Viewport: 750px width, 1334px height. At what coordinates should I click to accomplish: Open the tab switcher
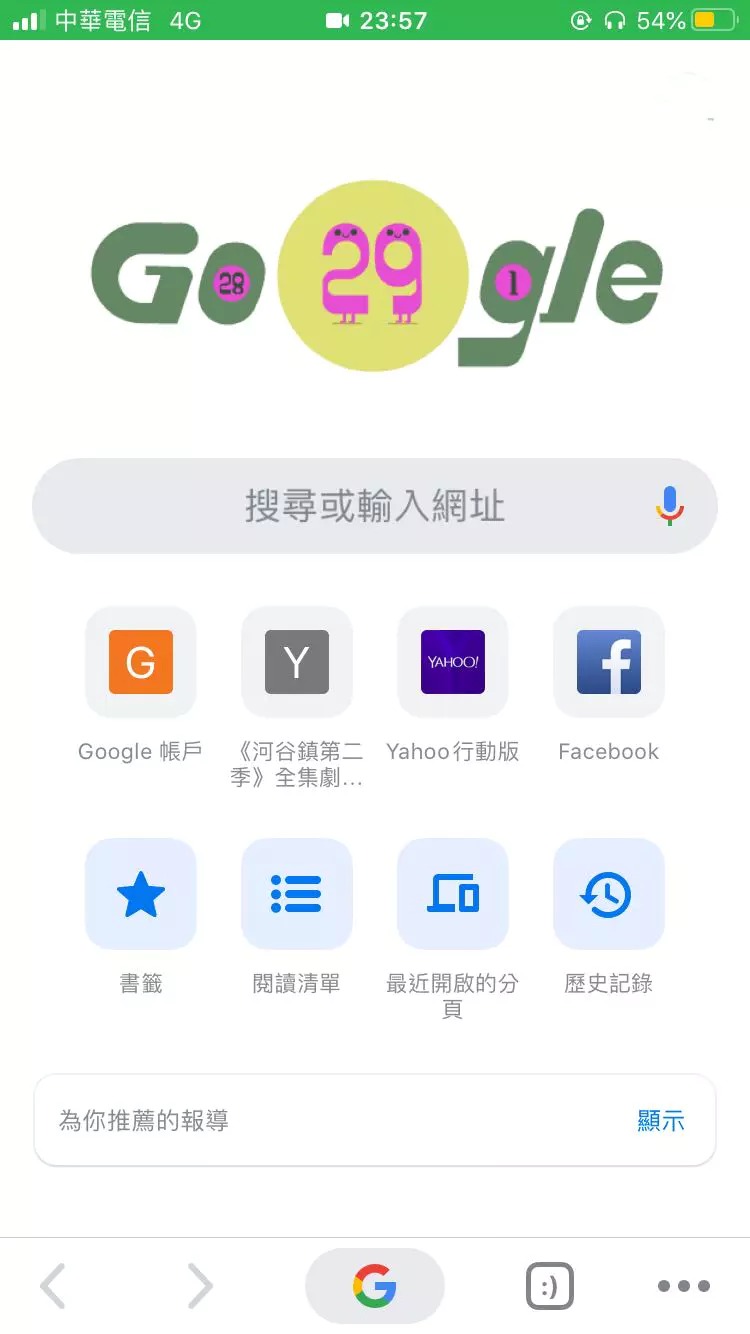click(x=549, y=1286)
